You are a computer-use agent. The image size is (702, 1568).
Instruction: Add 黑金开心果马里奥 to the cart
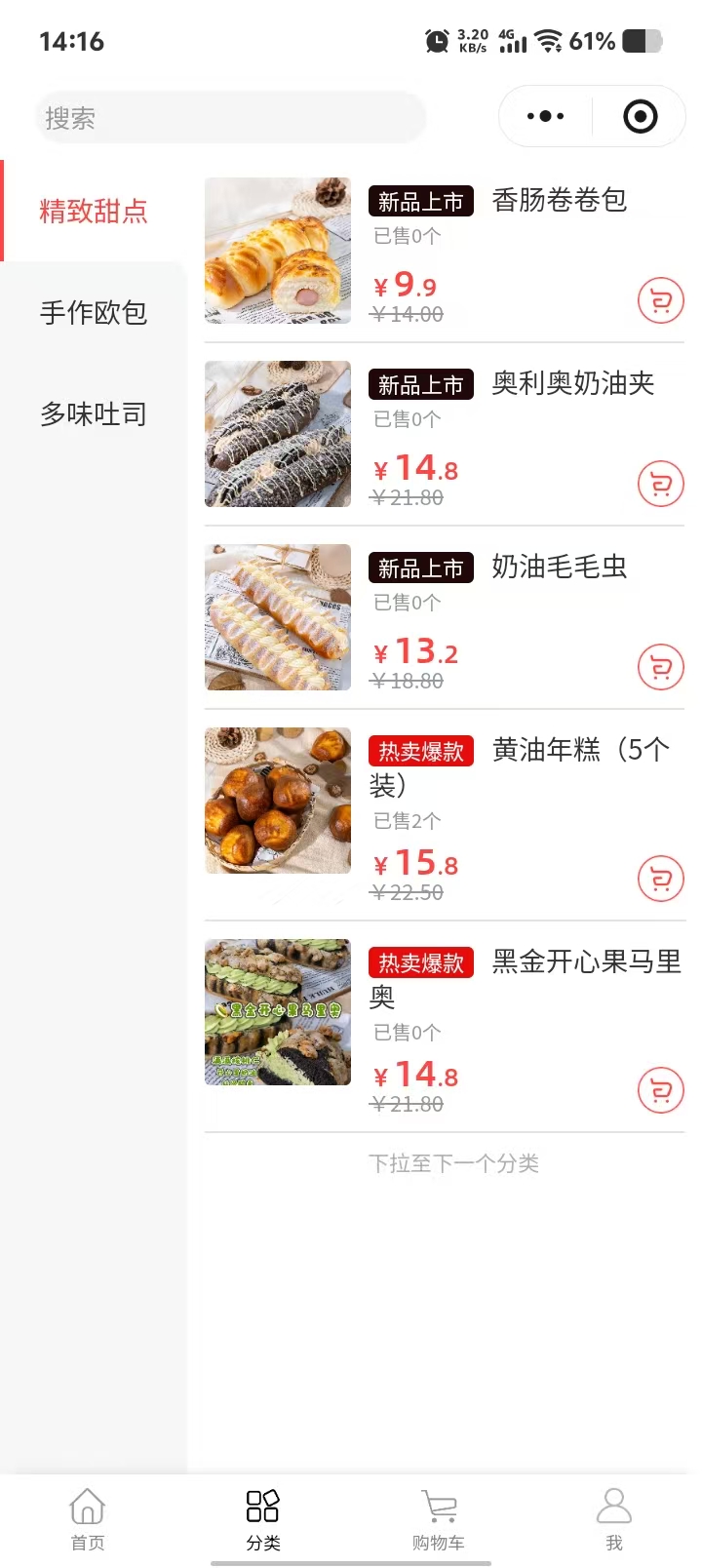point(661,1090)
